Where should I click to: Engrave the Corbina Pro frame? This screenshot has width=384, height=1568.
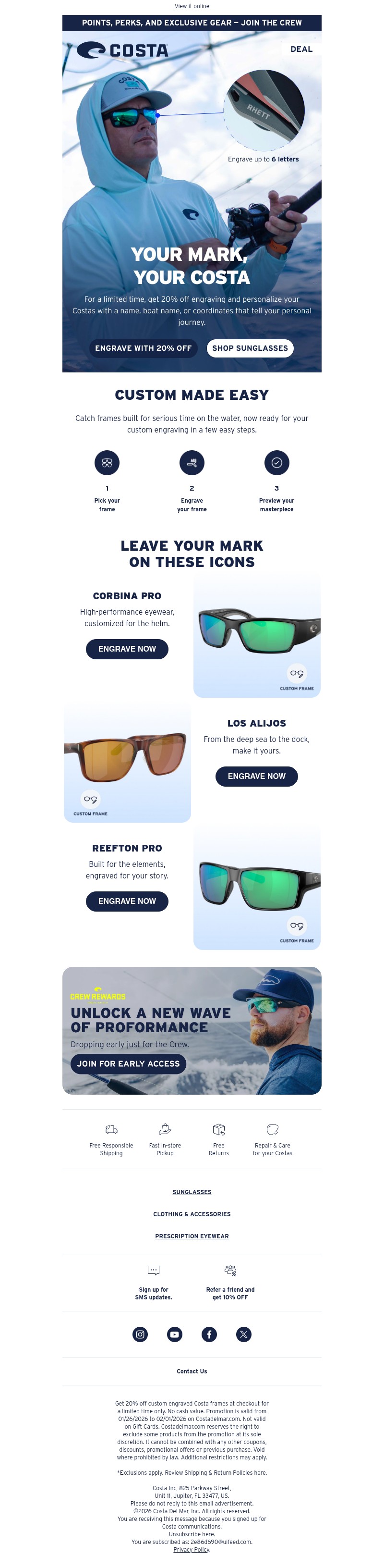point(127,649)
